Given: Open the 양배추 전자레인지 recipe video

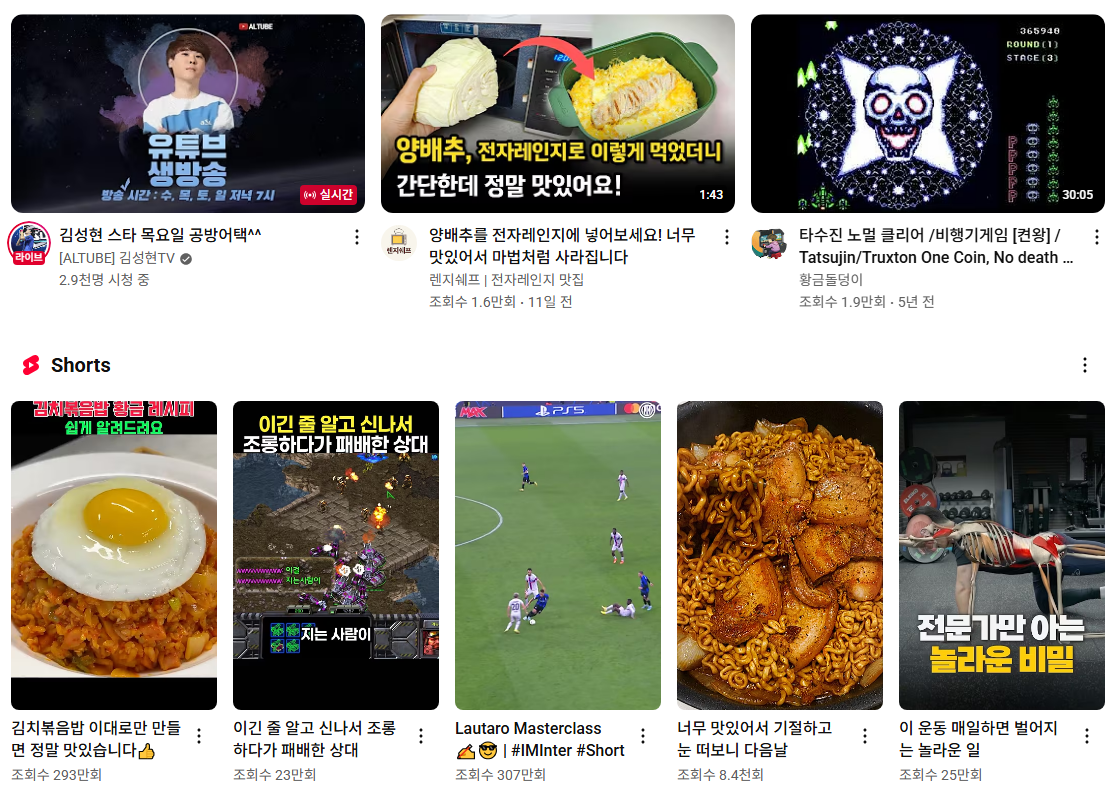Looking at the screenshot, I should point(558,113).
